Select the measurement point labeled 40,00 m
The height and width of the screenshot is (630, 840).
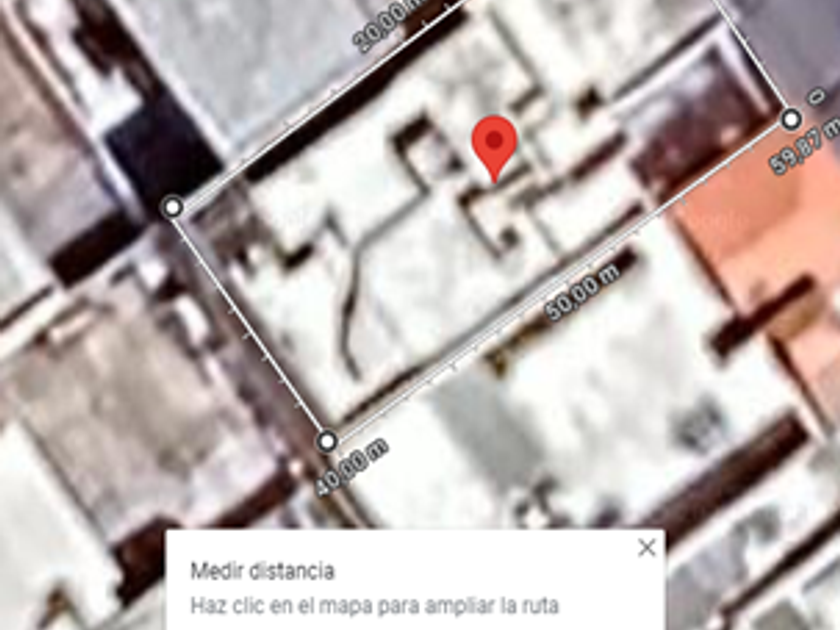click(327, 440)
